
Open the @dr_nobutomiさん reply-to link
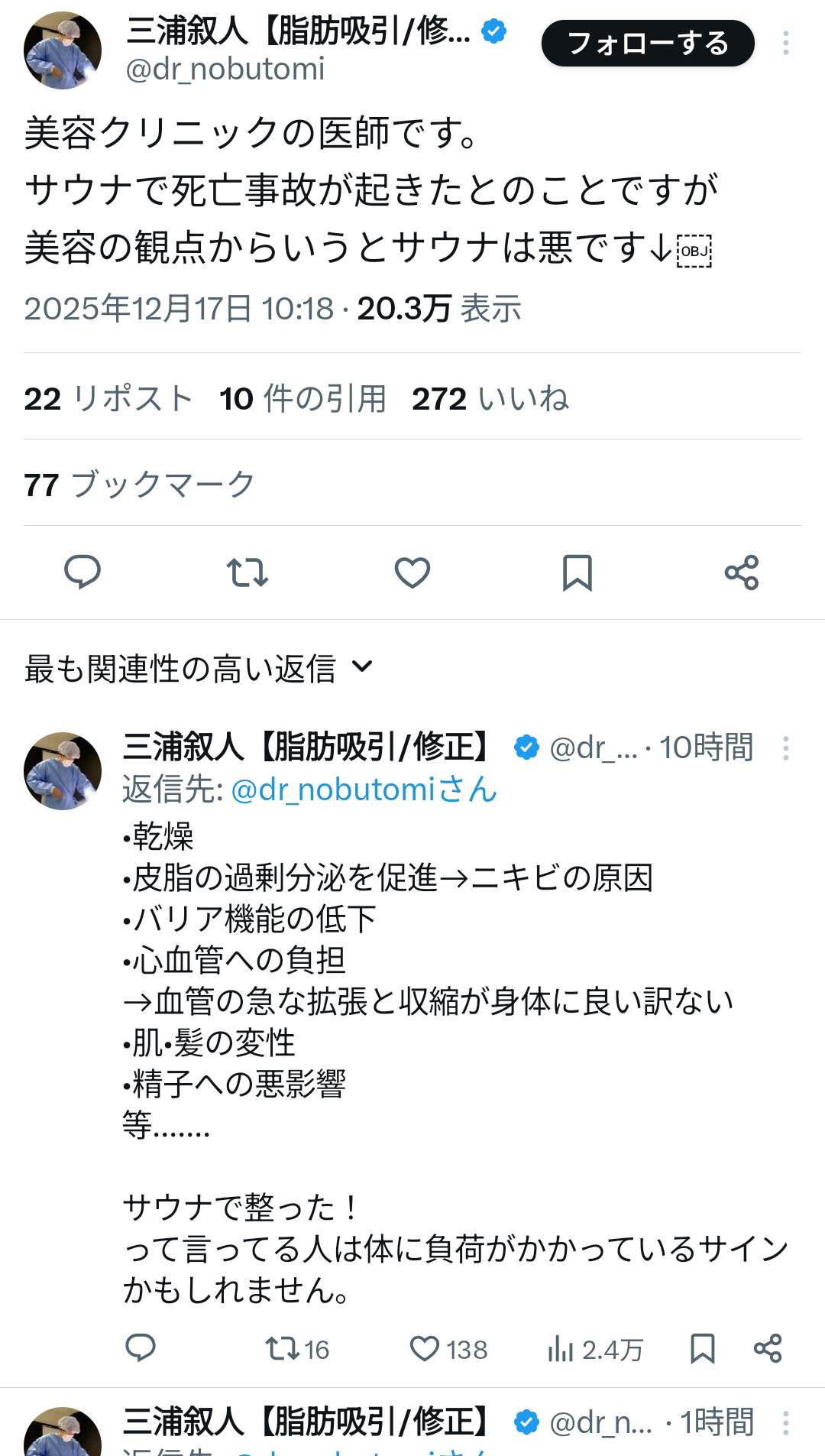(364, 790)
